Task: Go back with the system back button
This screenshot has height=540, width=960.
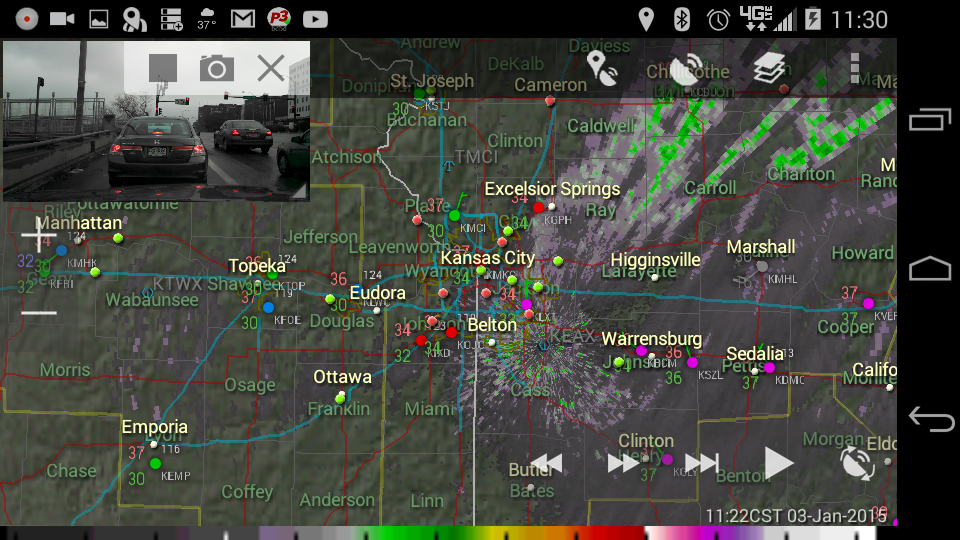Action: [930, 419]
